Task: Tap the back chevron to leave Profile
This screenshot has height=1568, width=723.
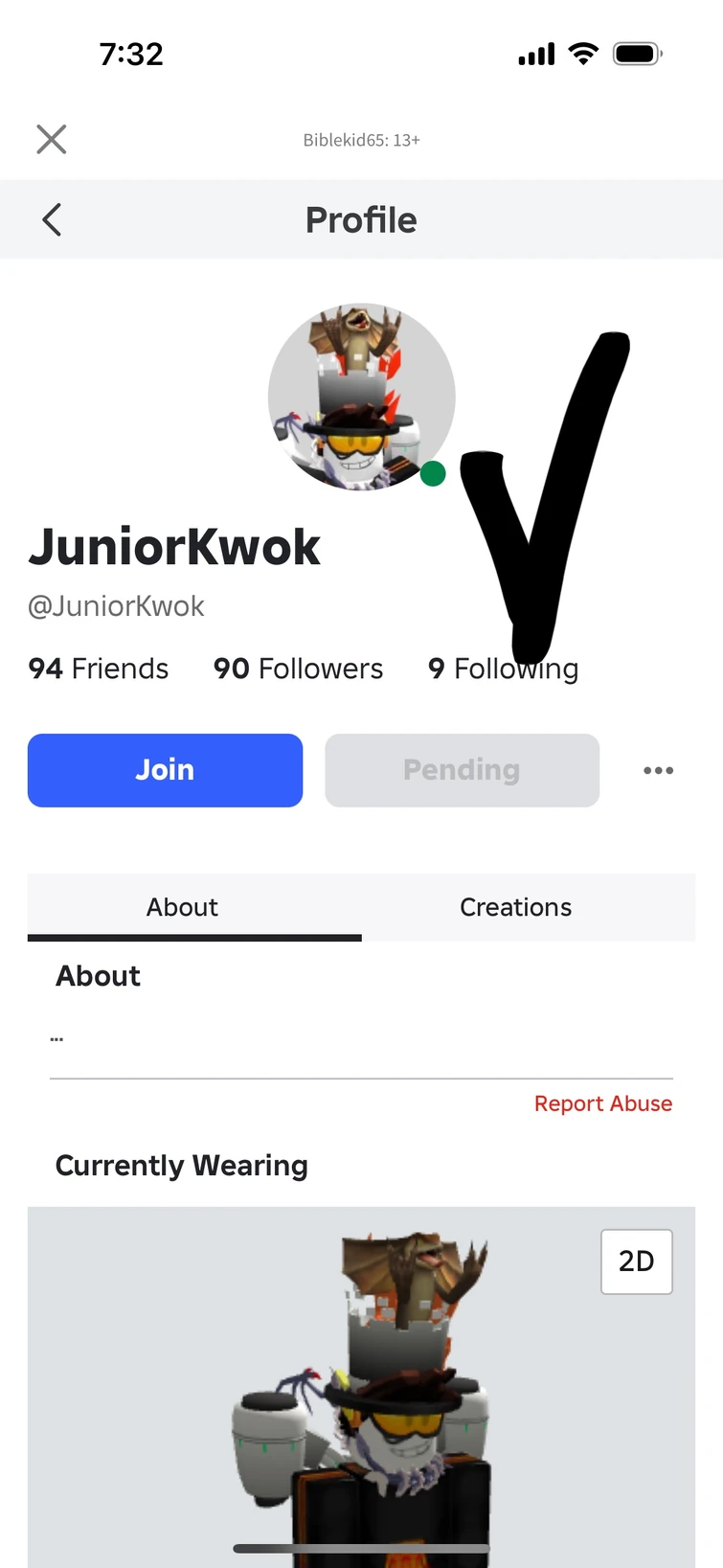Action: point(50,219)
